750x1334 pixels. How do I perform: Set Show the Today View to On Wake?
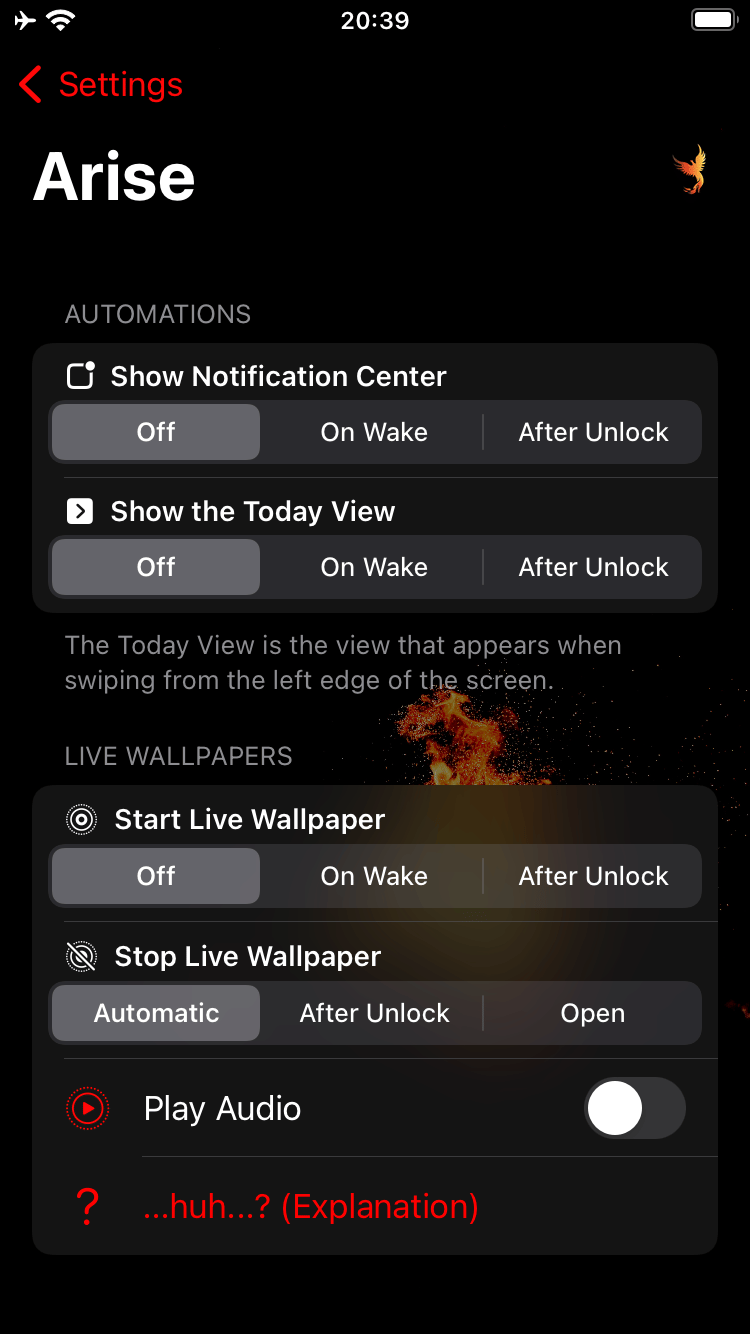pyautogui.click(x=374, y=567)
